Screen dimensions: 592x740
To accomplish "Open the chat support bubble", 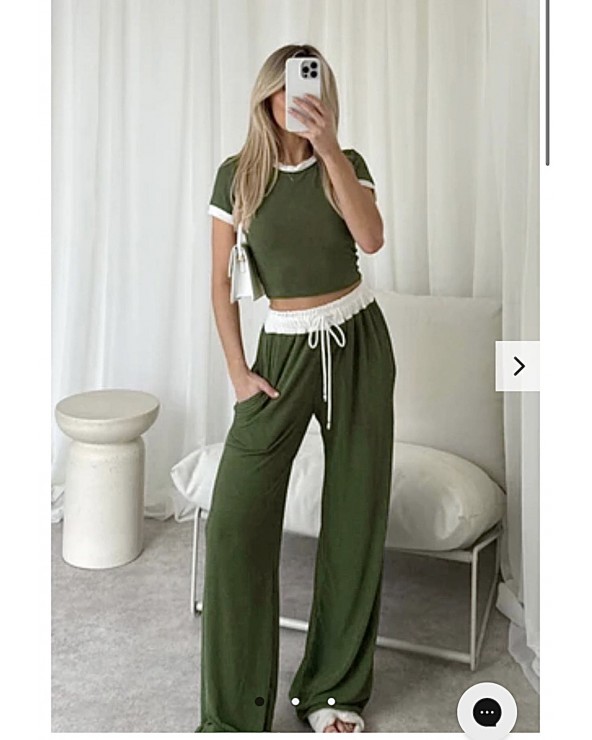I will point(487,712).
